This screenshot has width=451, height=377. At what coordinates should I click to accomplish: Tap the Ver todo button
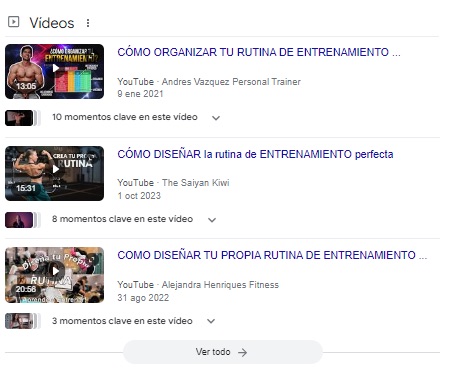pyautogui.click(x=223, y=352)
